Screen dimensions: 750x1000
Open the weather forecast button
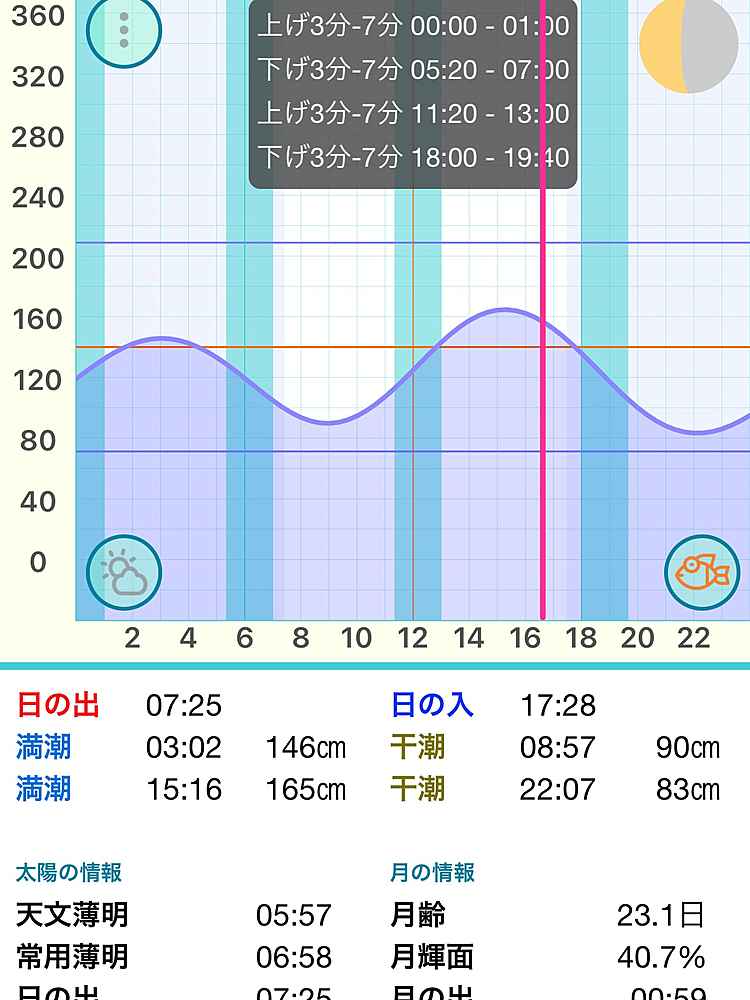[x=124, y=573]
